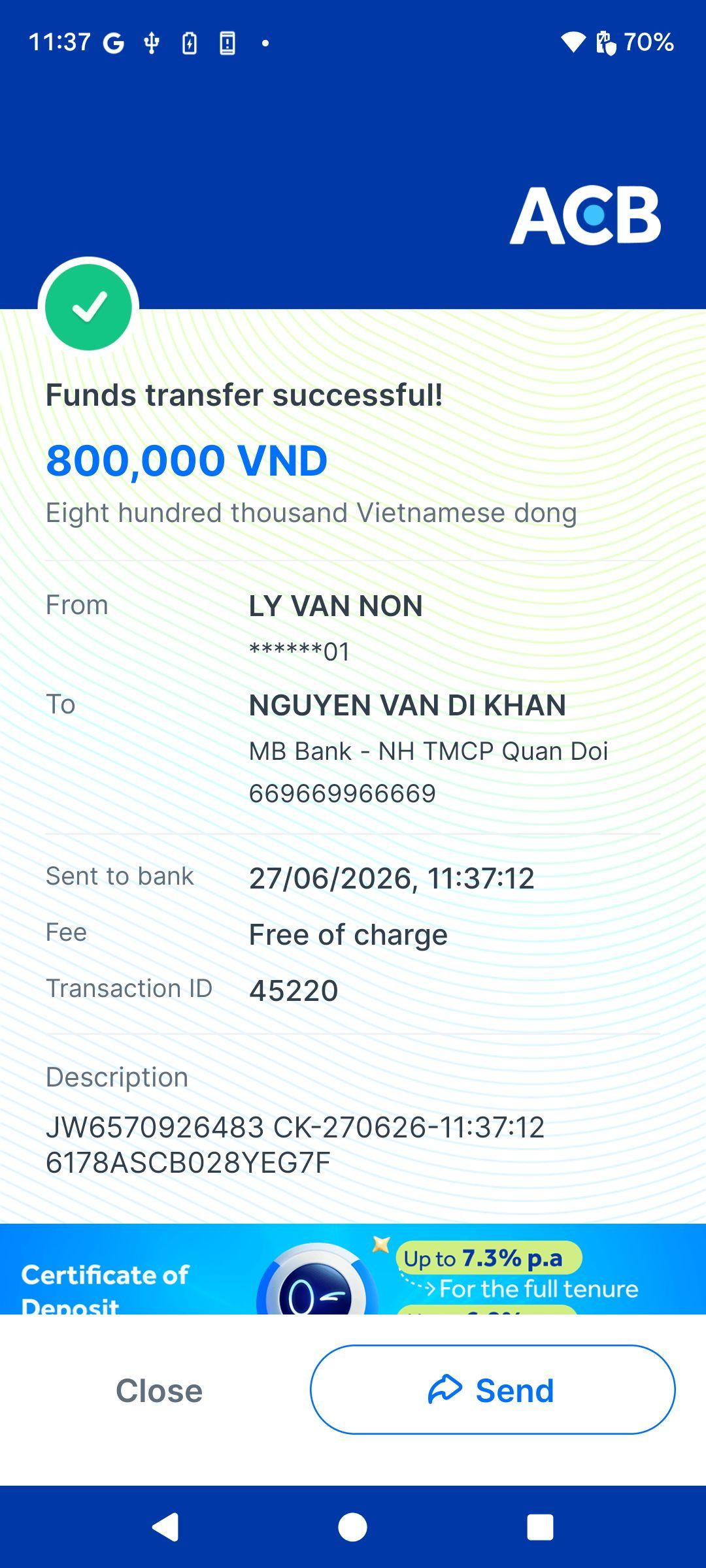The width and height of the screenshot is (706, 1568).
Task: Go back using the system back button
Action: click(x=165, y=1527)
